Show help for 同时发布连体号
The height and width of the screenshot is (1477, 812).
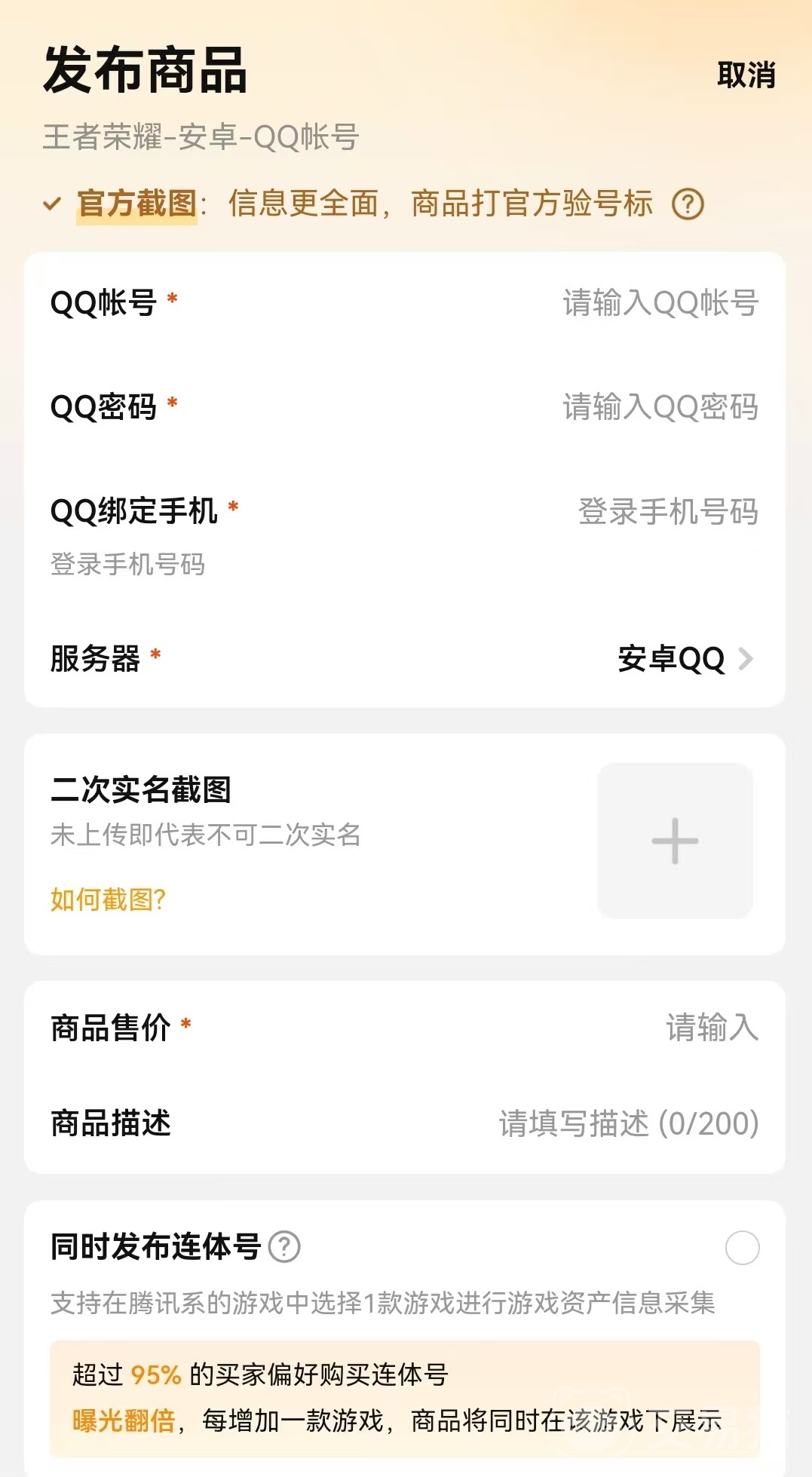coord(285,1247)
